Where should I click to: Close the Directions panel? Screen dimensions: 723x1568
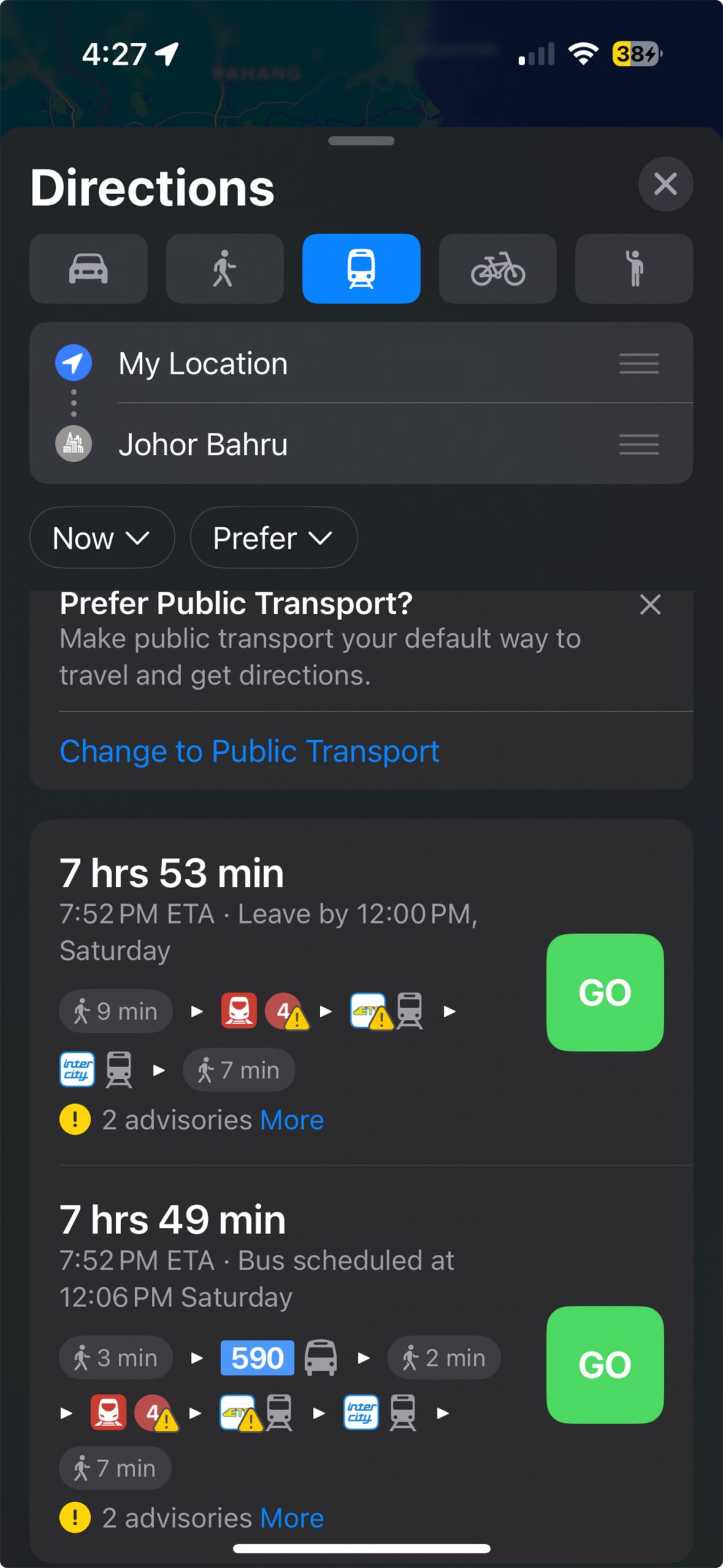pos(665,184)
